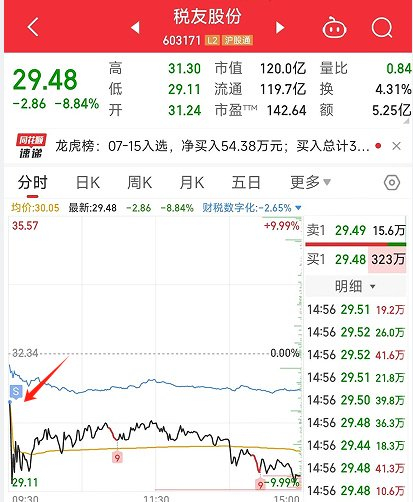Open the search magnifier
Viewport: 413px width, 502px height.
382,28
